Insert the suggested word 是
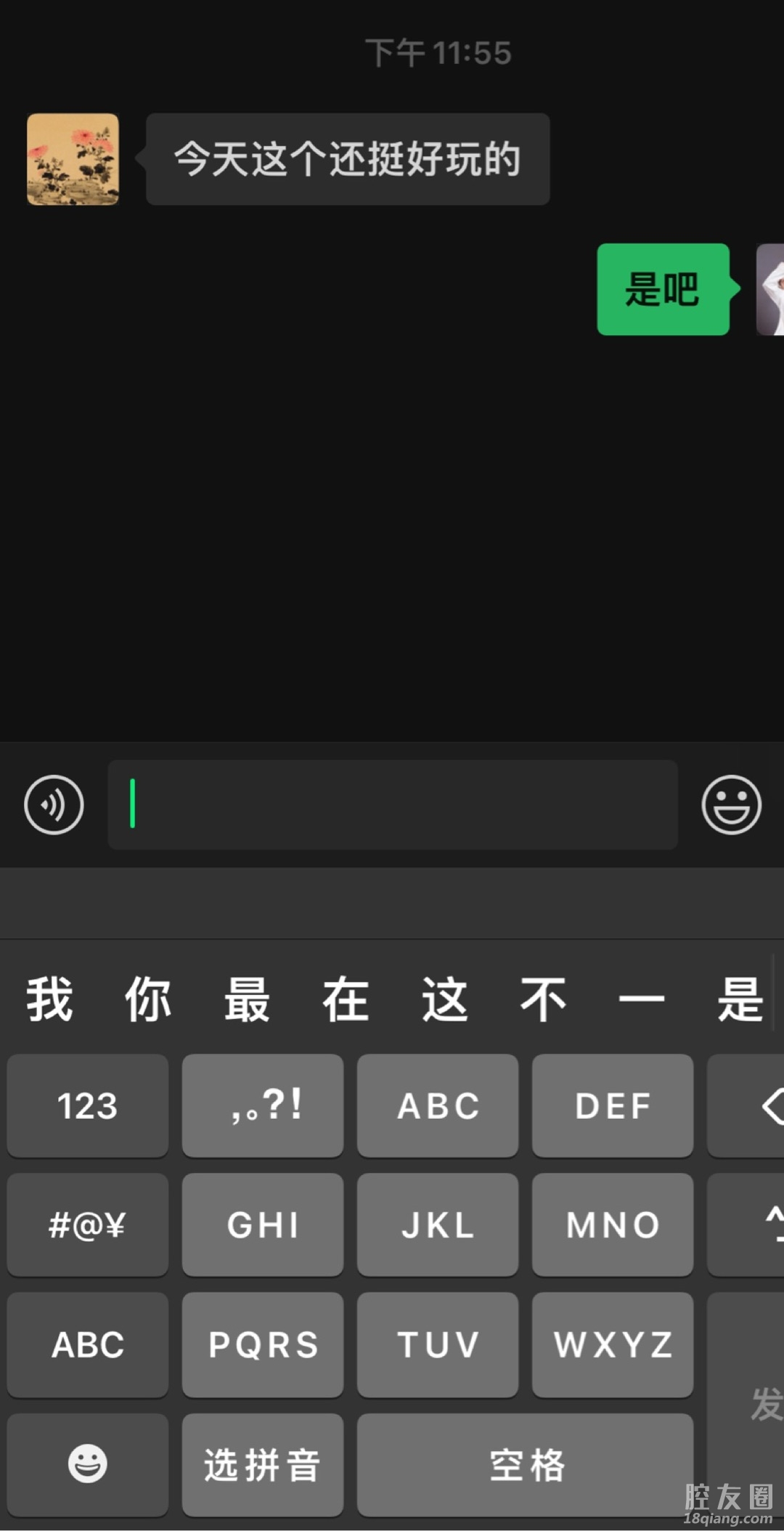The width and height of the screenshot is (784, 1531). click(739, 999)
